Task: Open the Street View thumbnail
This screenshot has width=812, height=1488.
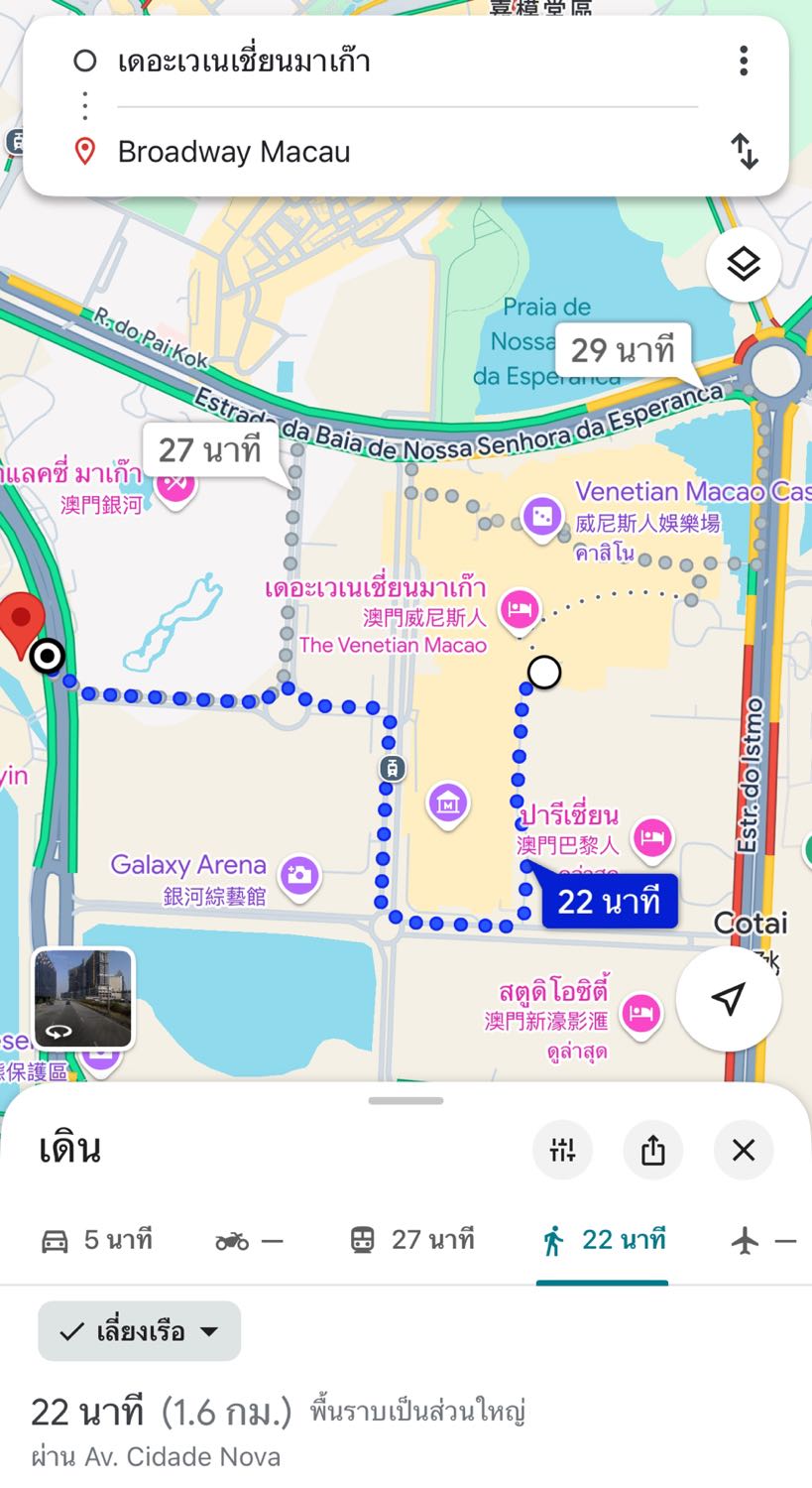Action: pyautogui.click(x=83, y=998)
